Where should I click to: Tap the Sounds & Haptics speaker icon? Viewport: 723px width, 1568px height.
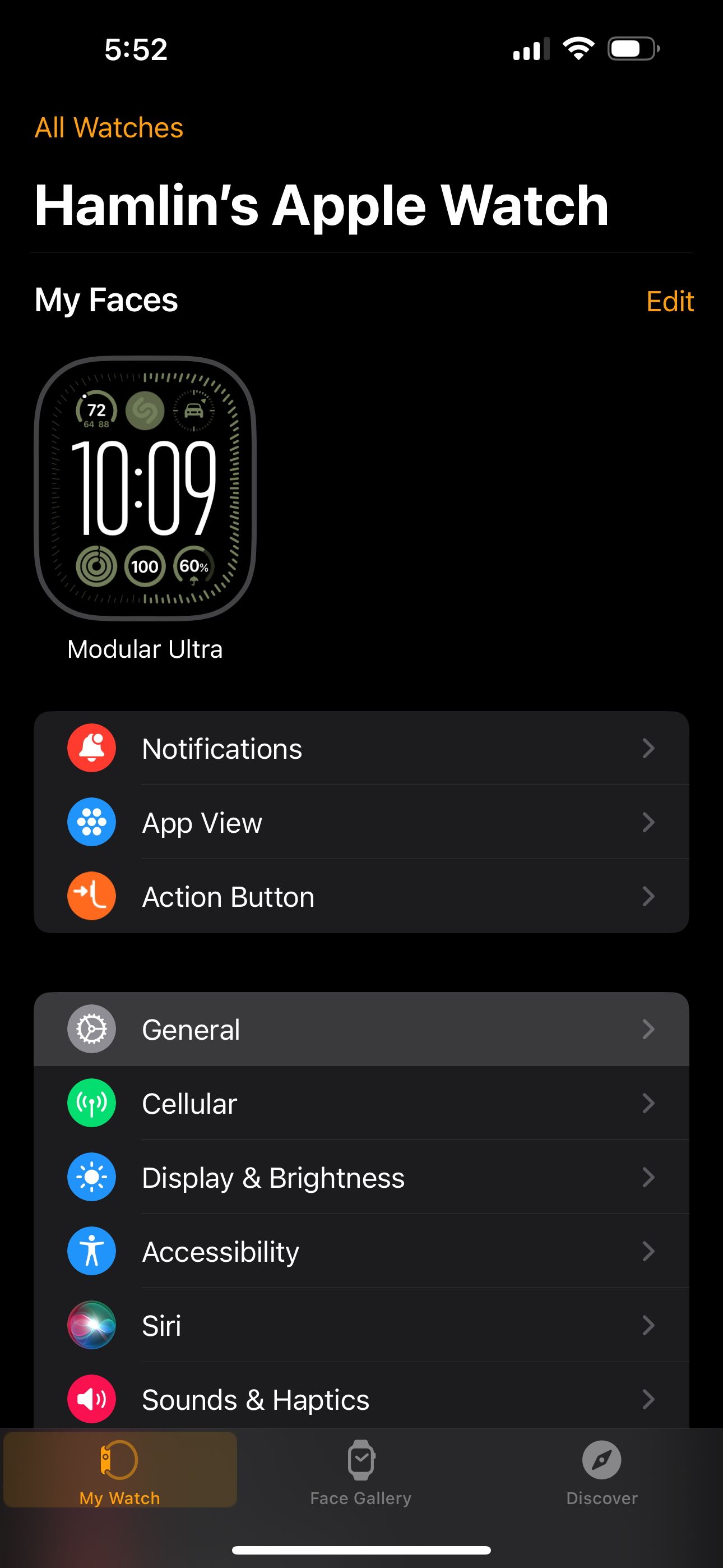(91, 1399)
